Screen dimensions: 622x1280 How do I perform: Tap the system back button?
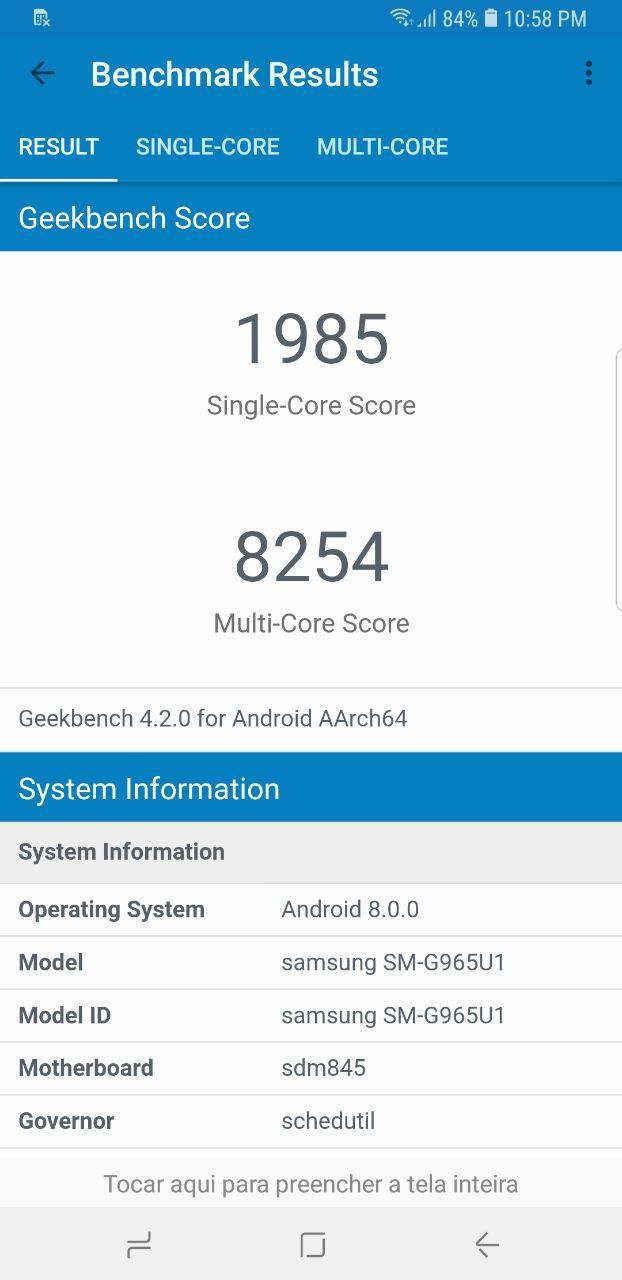click(486, 1245)
